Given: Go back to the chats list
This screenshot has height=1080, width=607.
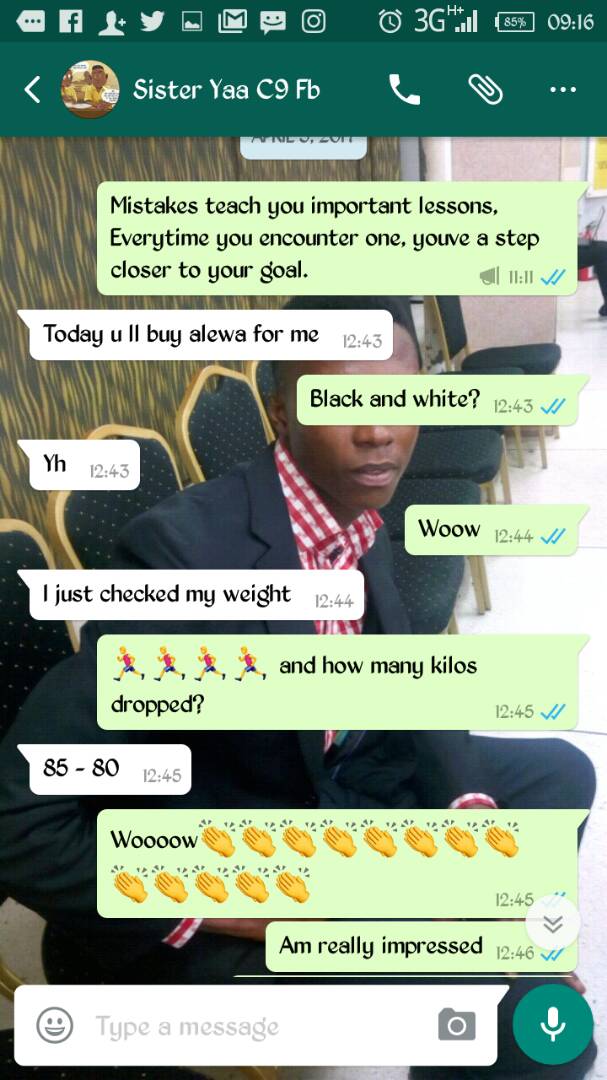Looking at the screenshot, I should (32, 90).
